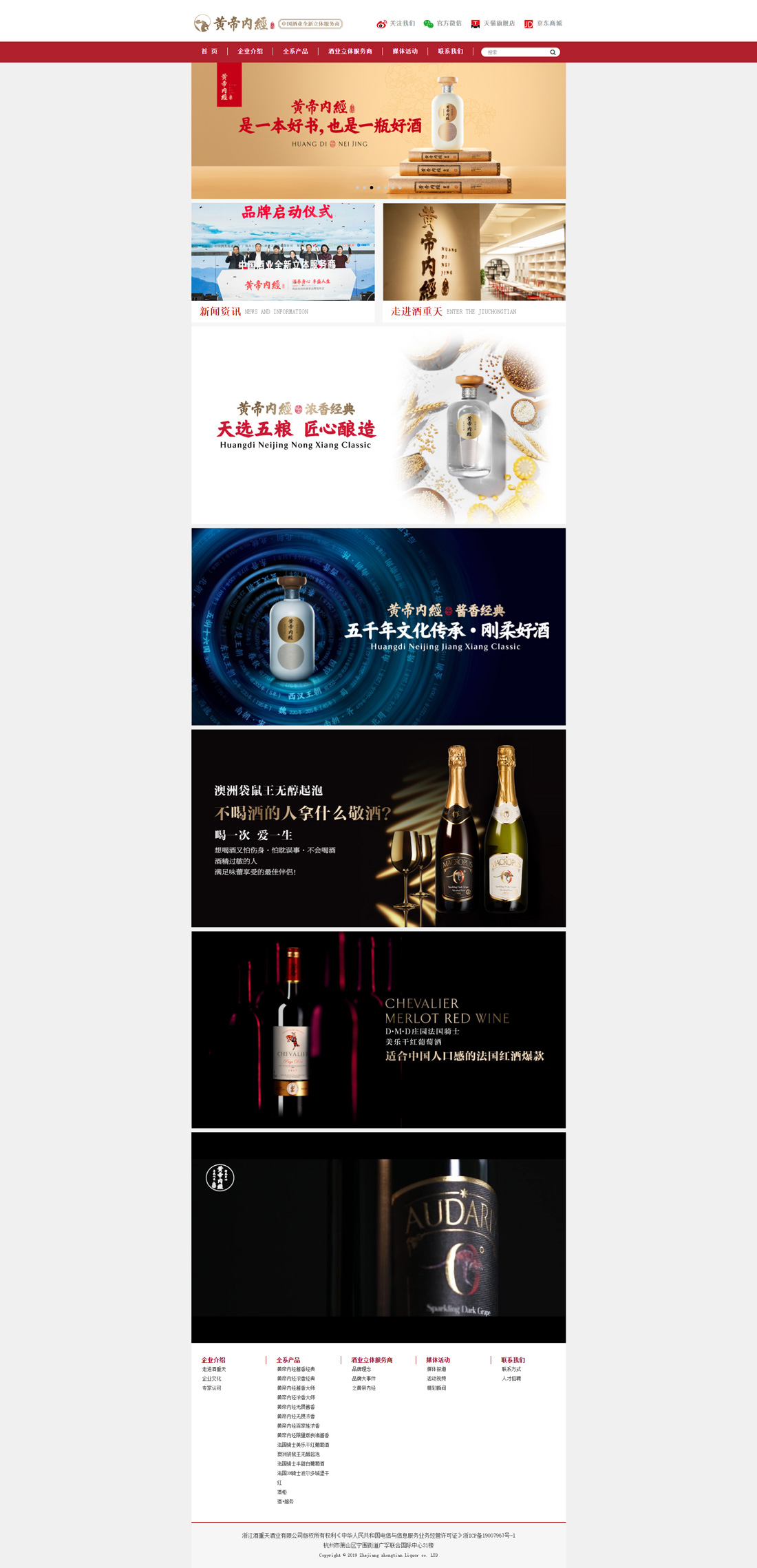Tap the 搜索 search field
This screenshot has width=757, height=1568.
tap(515, 52)
